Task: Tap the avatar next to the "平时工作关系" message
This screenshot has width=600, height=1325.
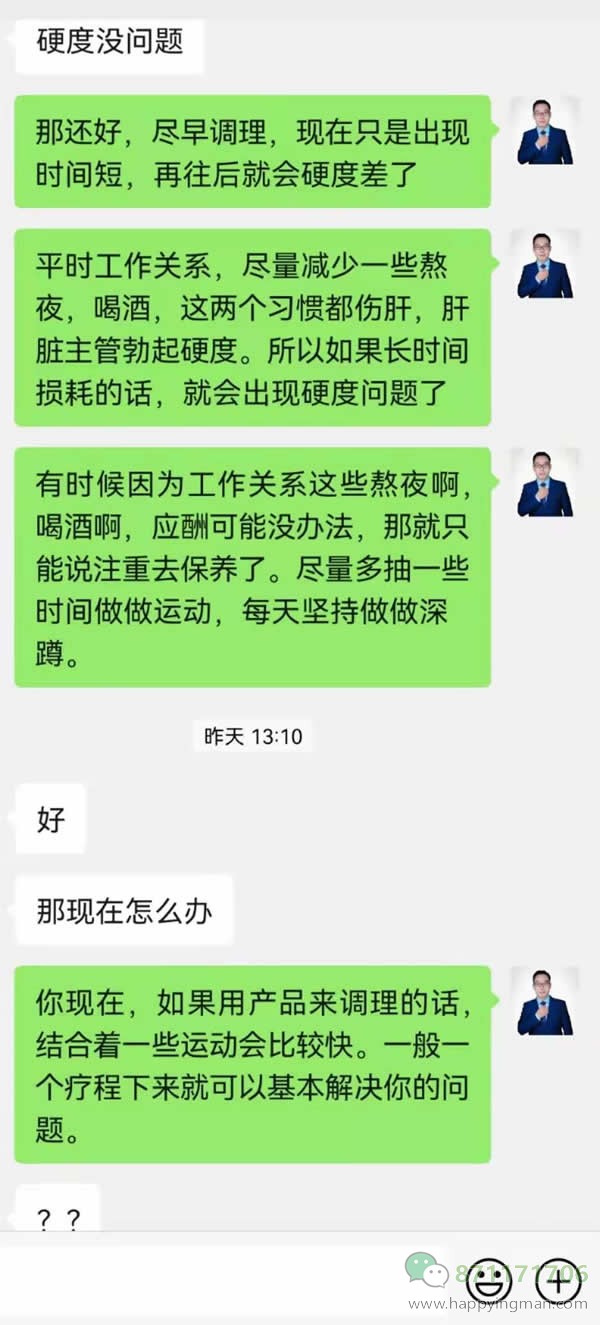Action: pos(545,265)
